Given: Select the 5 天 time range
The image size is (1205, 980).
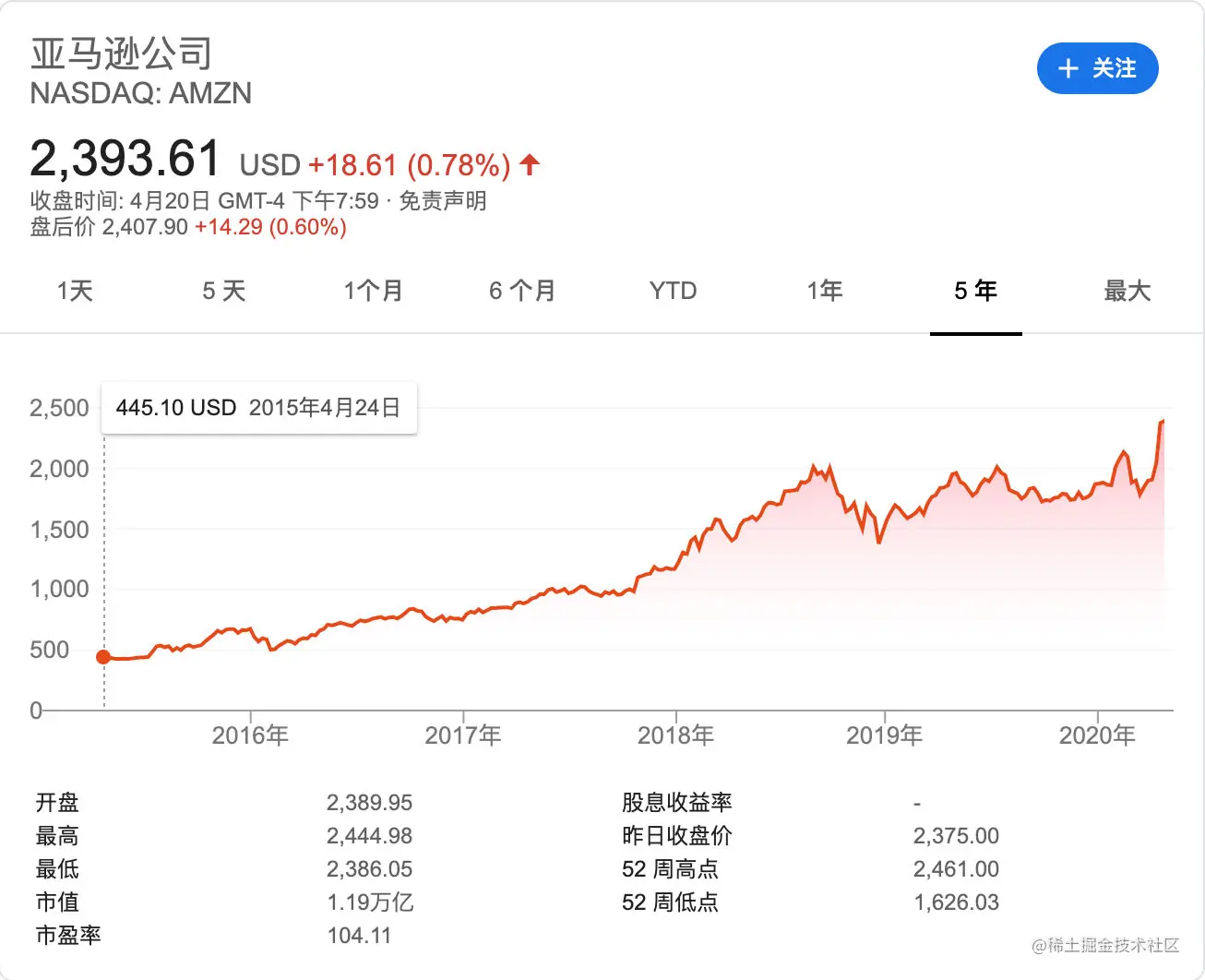Looking at the screenshot, I should pos(224,292).
